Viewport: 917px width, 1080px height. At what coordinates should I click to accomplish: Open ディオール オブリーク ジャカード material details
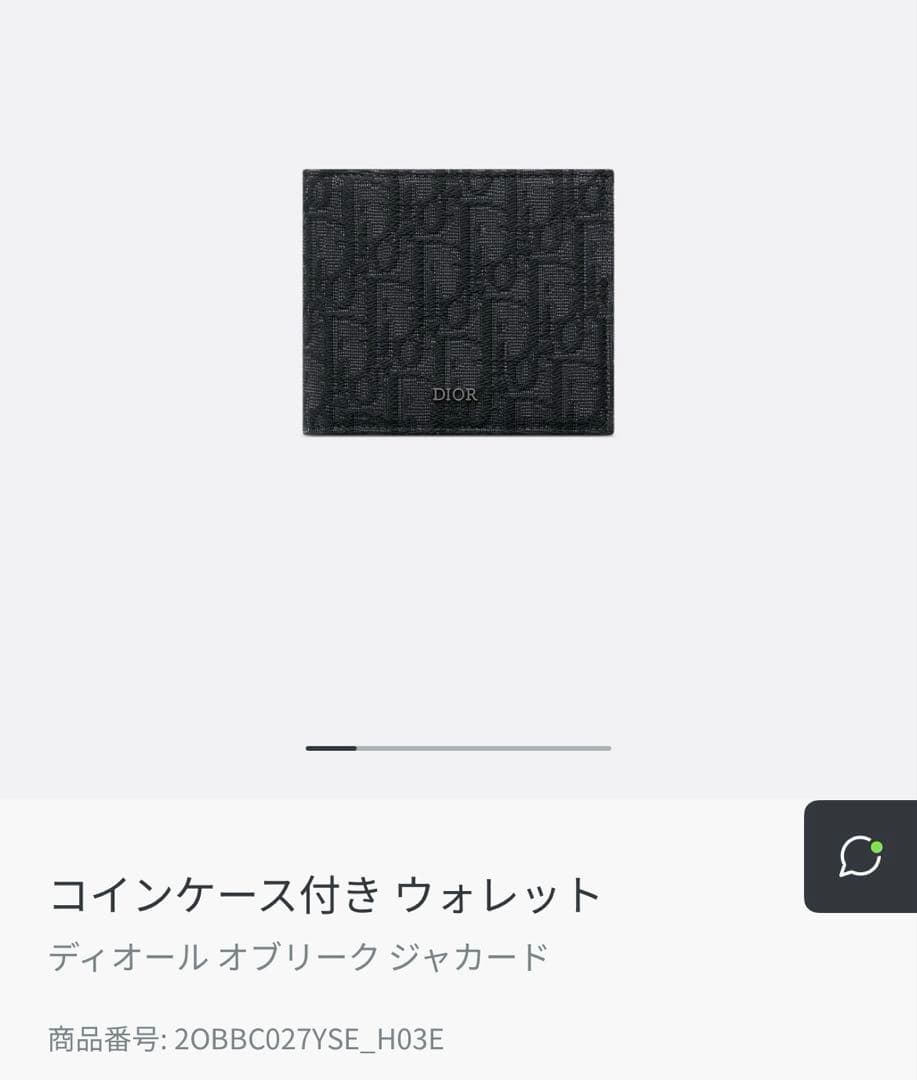298,954
